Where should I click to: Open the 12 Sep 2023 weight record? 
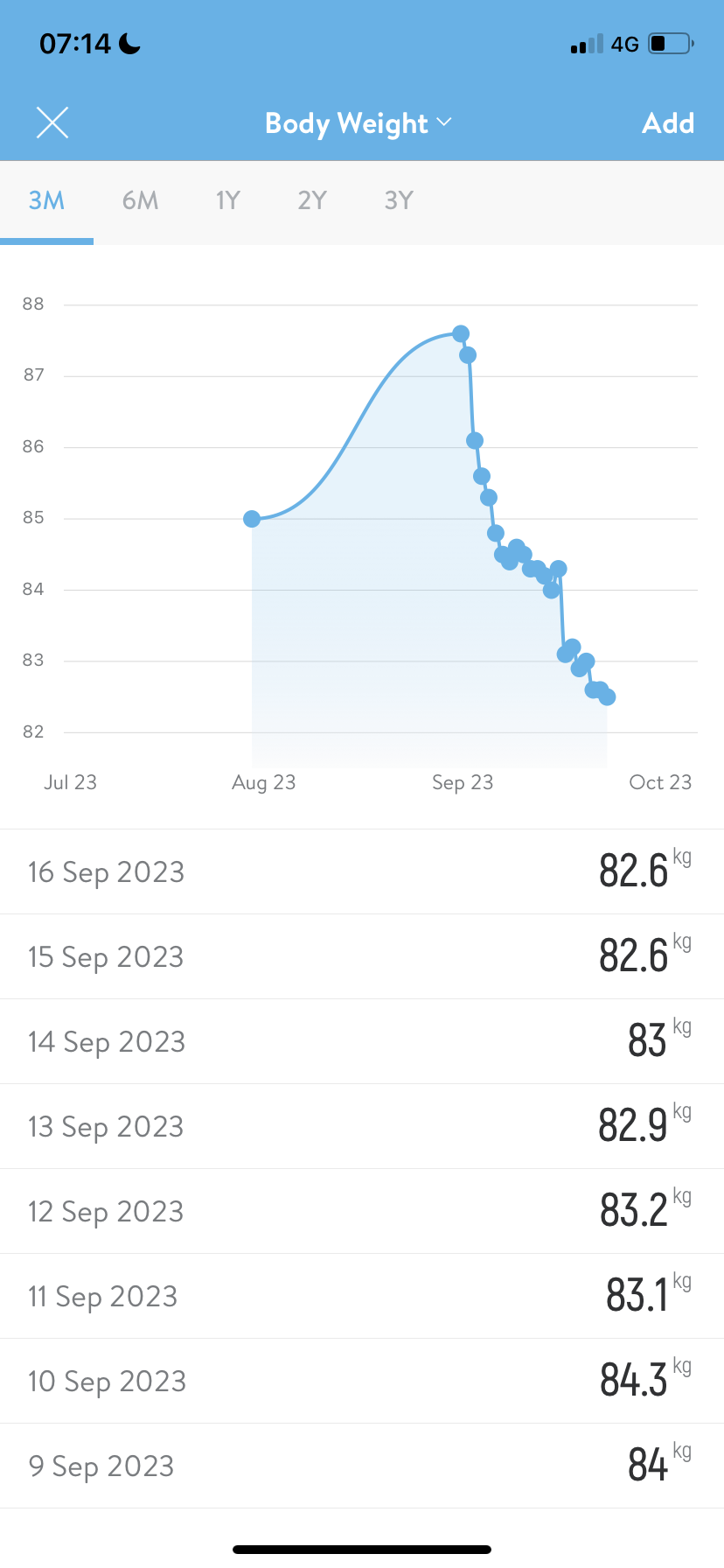pyautogui.click(x=362, y=1212)
